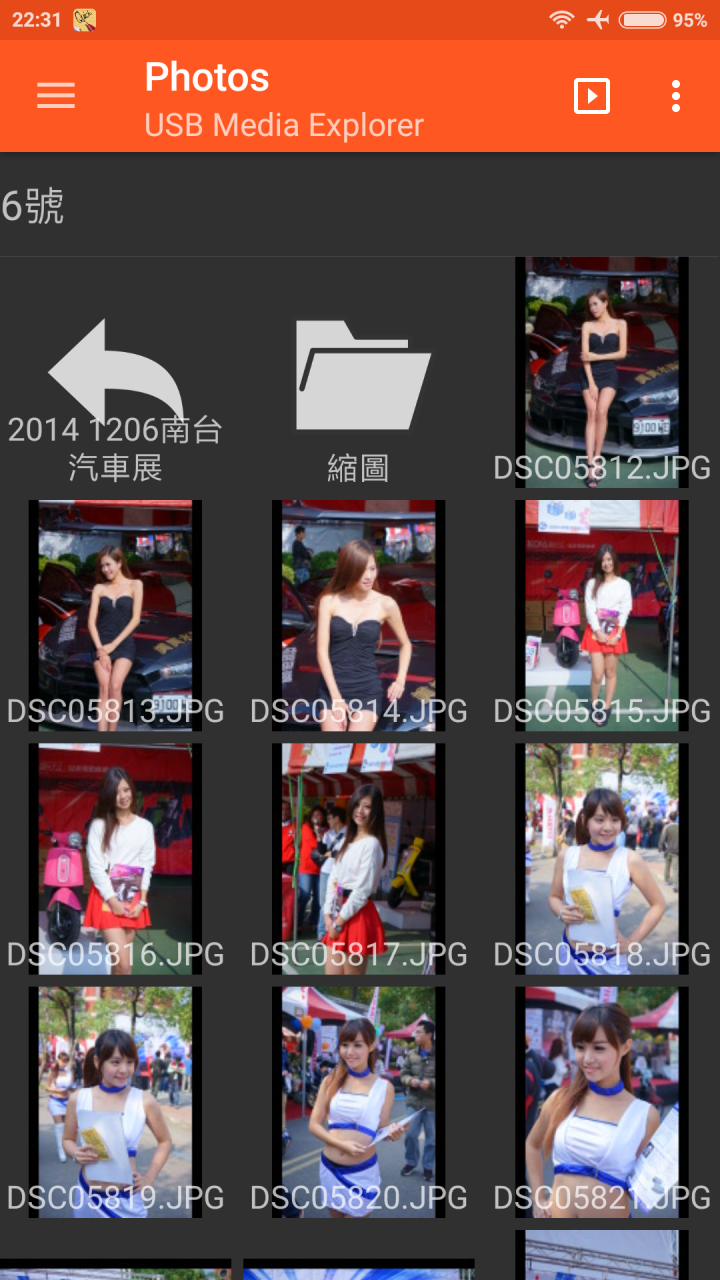
Task: Open the hamburger navigation drawer
Action: (56, 96)
